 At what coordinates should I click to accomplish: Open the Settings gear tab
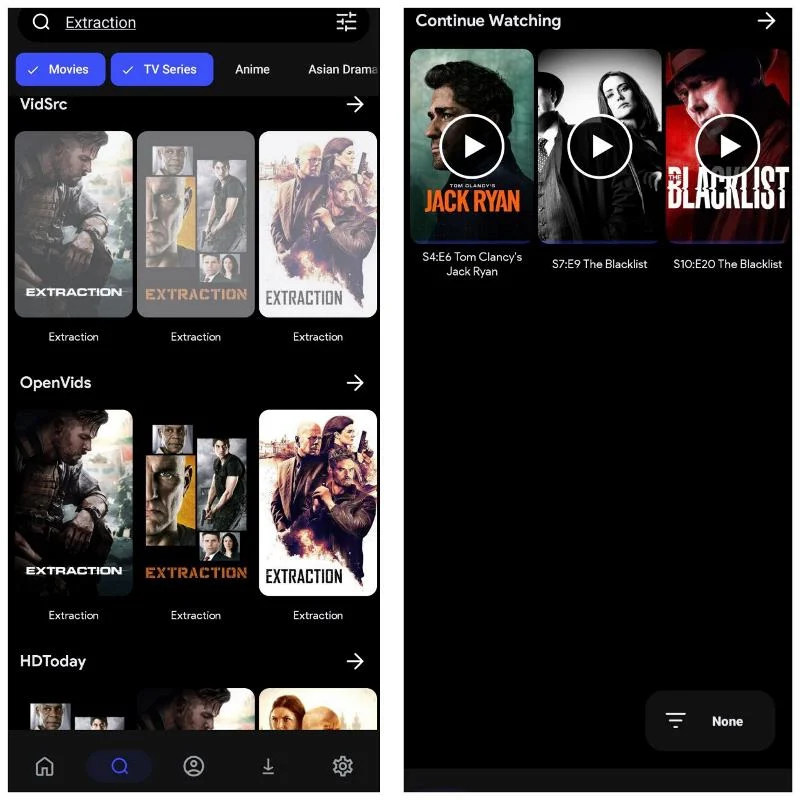point(342,767)
